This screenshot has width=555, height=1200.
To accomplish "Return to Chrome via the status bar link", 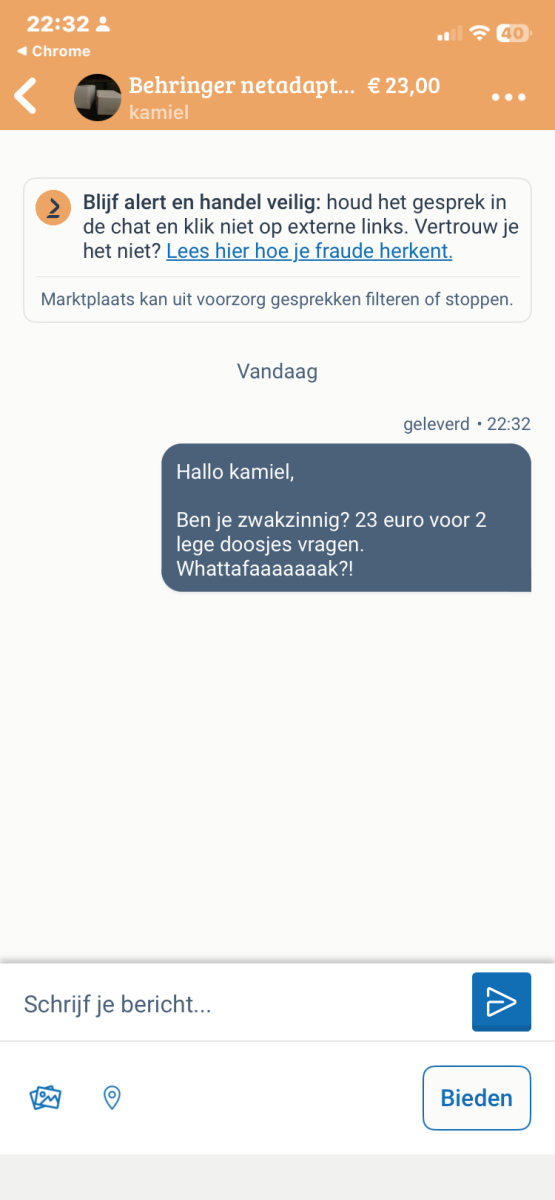I will [x=54, y=51].
